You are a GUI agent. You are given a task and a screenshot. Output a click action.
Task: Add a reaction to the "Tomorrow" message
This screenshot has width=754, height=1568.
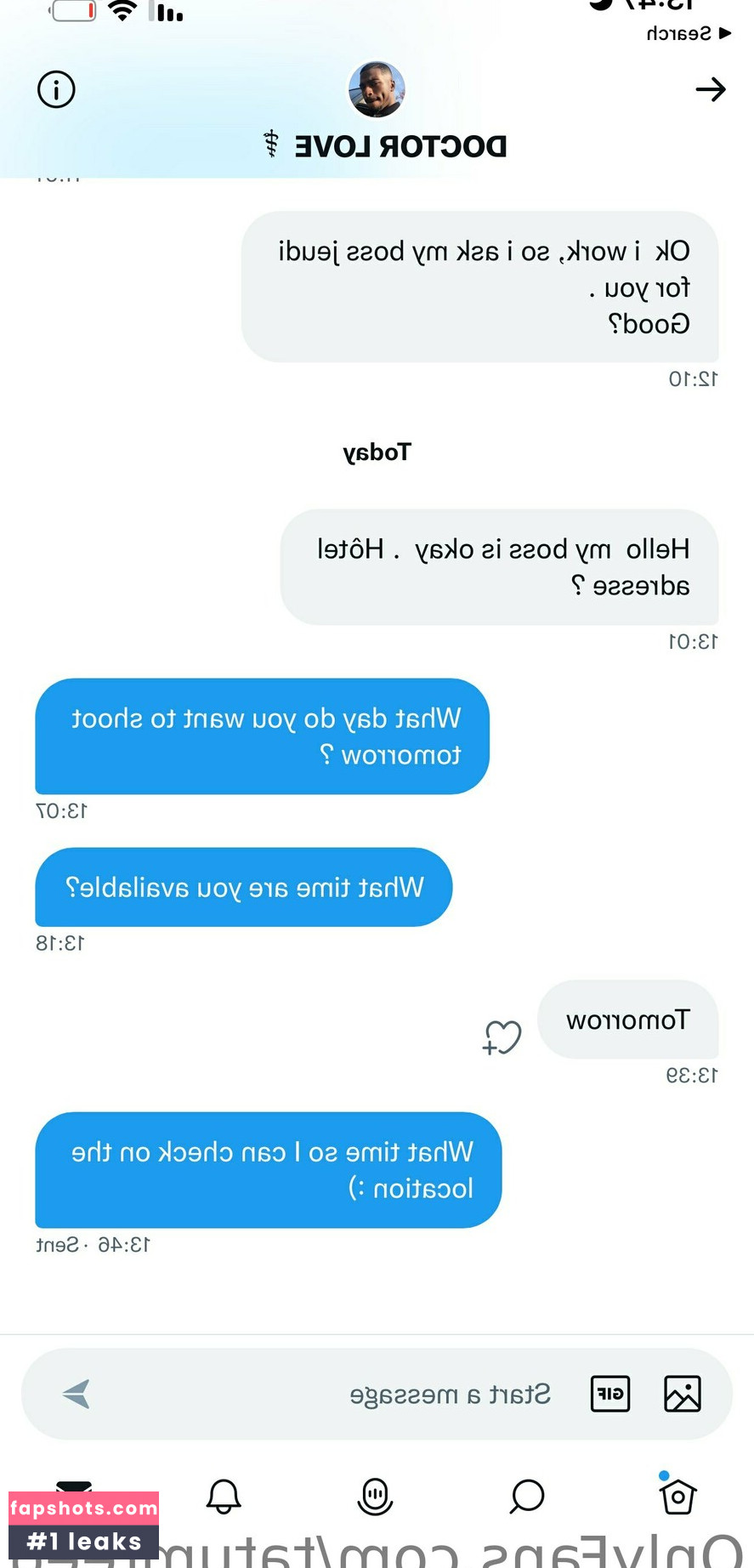(502, 1037)
